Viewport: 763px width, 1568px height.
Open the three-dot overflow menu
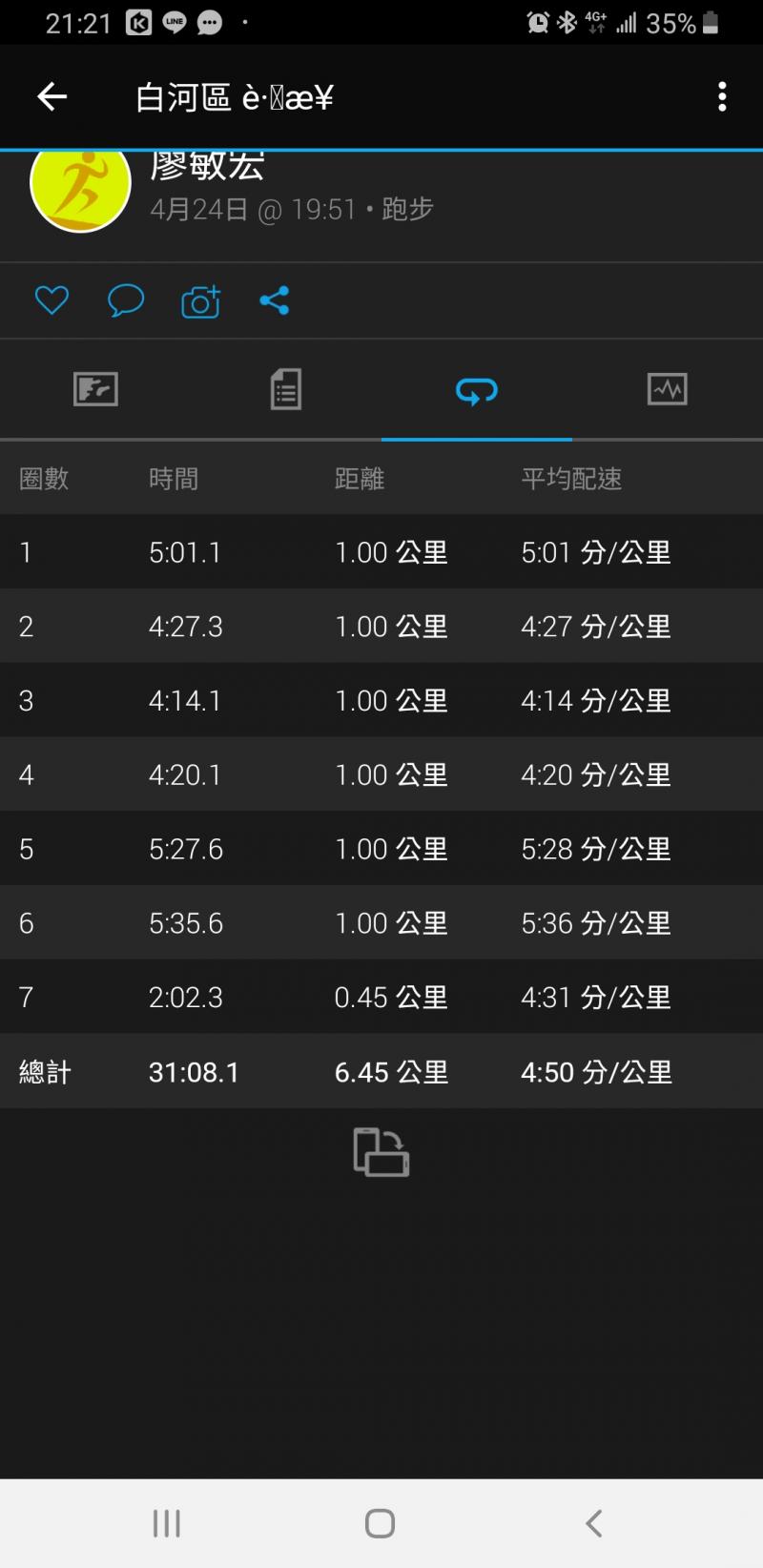[x=722, y=96]
